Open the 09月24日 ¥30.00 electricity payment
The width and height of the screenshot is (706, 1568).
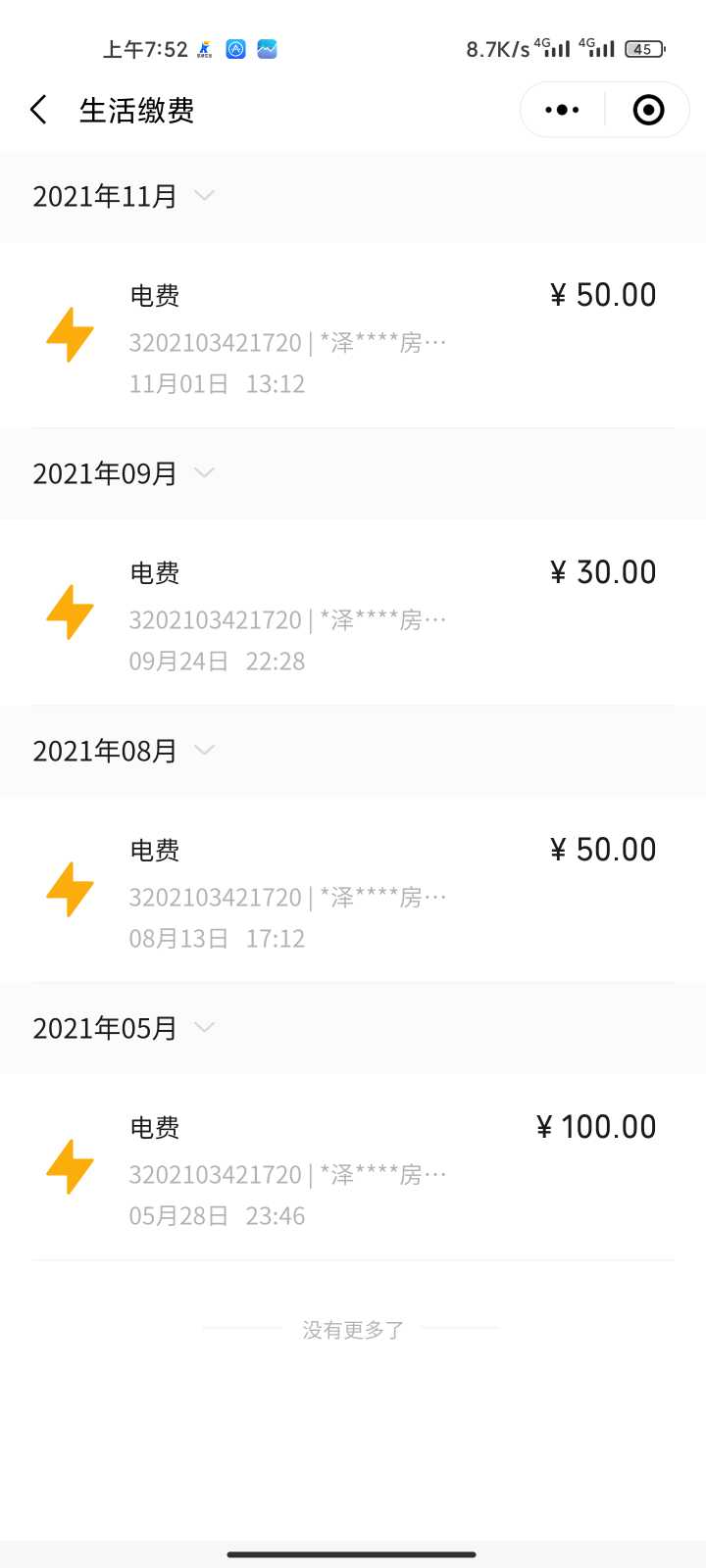[x=353, y=613]
